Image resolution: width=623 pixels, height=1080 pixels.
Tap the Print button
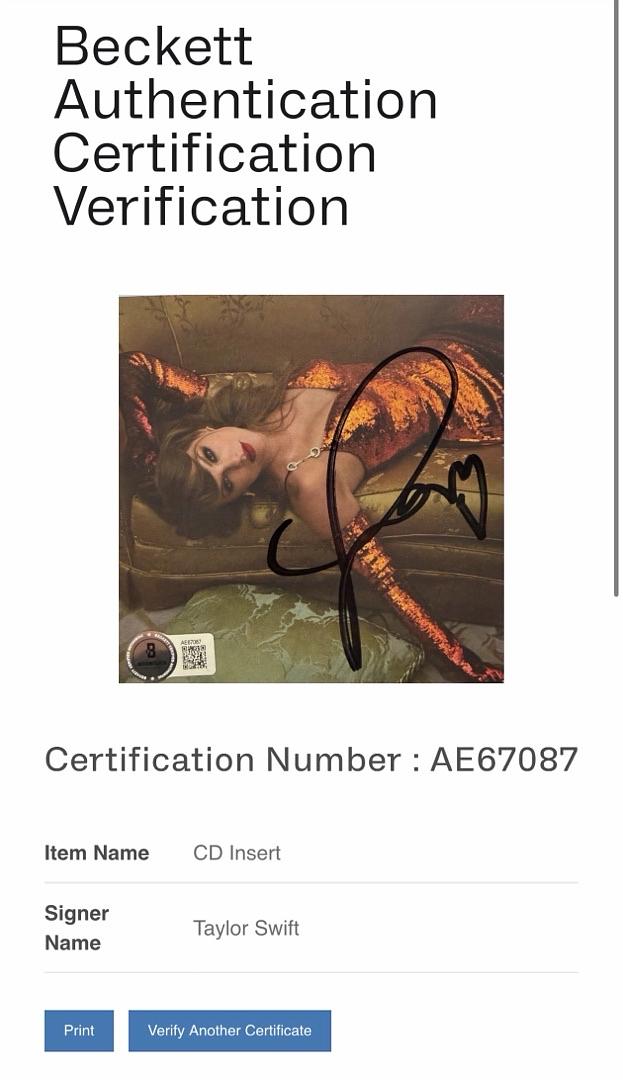(79, 1030)
